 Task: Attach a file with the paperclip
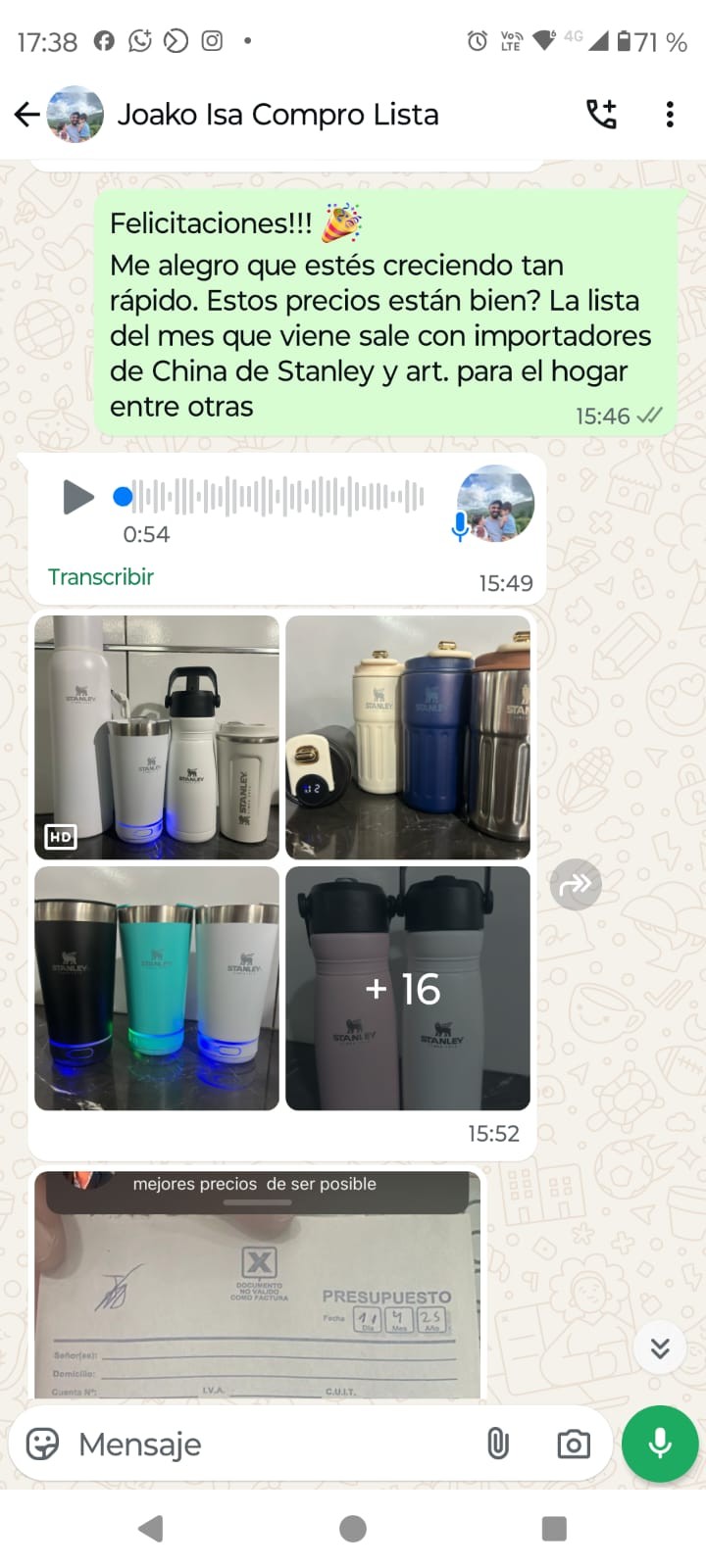click(x=498, y=1445)
